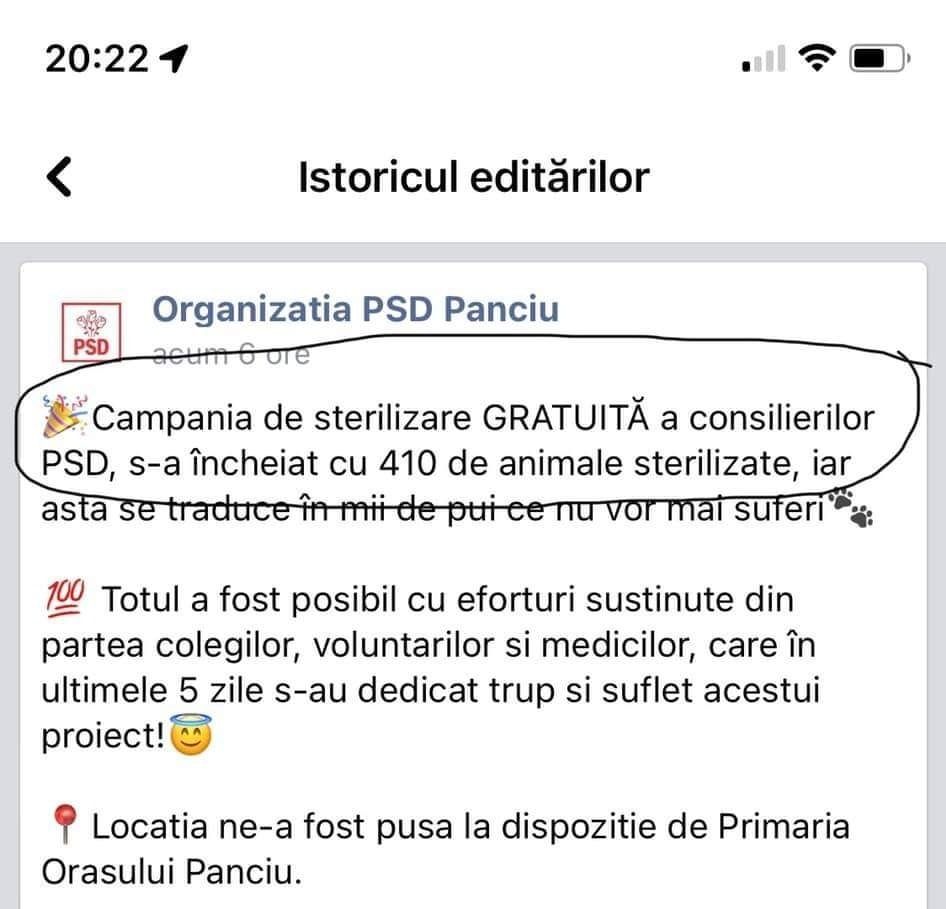946x909 pixels.
Task: Tap the PSD profile picture
Action: click(x=92, y=332)
